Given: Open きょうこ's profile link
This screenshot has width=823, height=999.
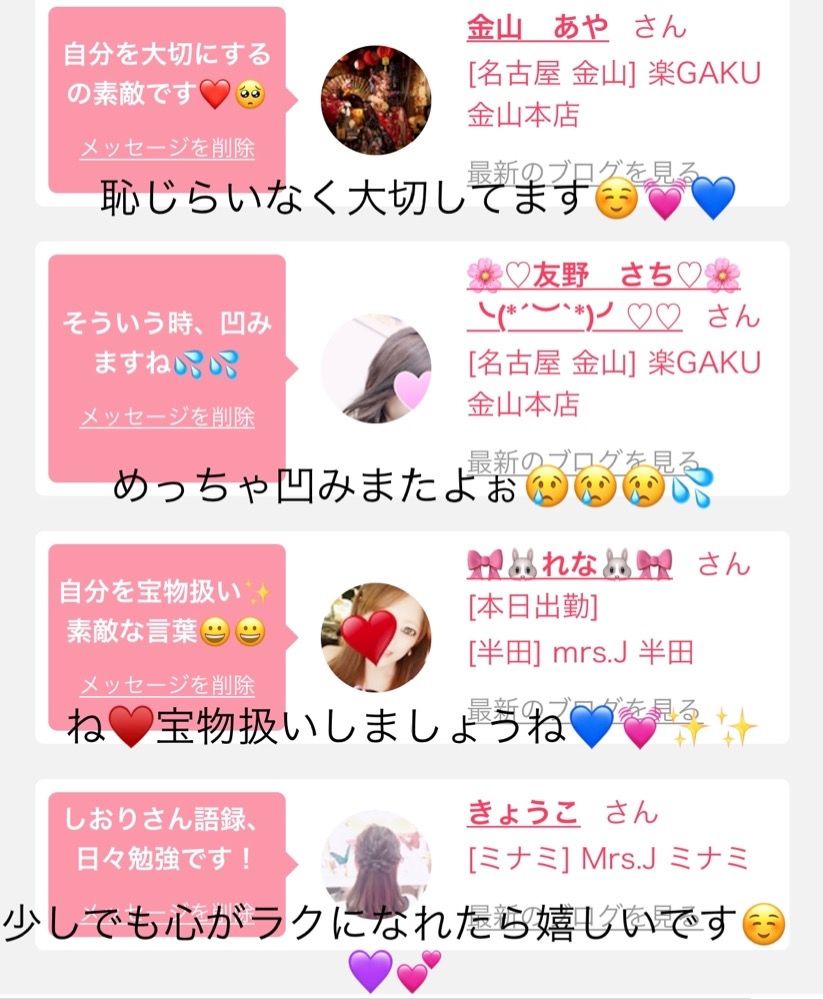Looking at the screenshot, I should pyautogui.click(x=523, y=812).
